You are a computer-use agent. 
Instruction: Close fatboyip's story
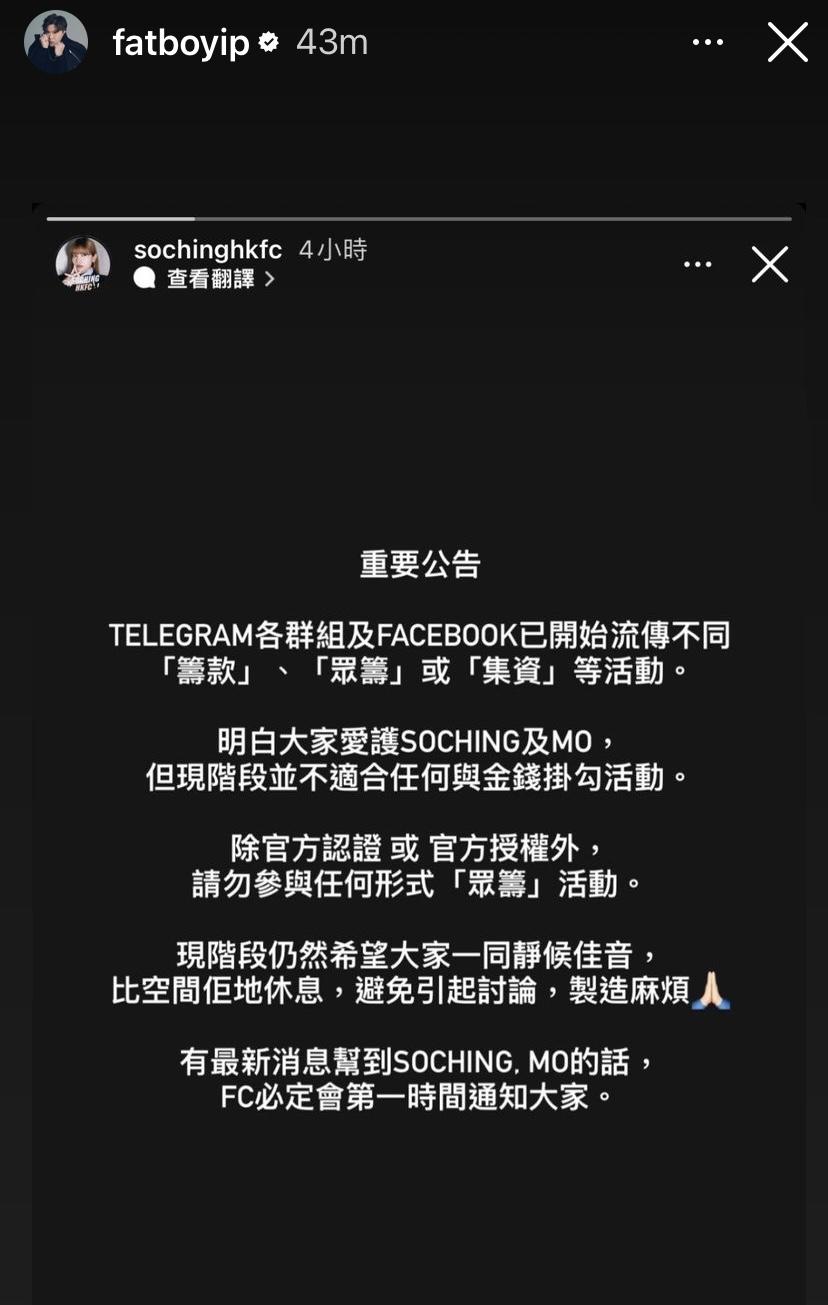[x=787, y=42]
